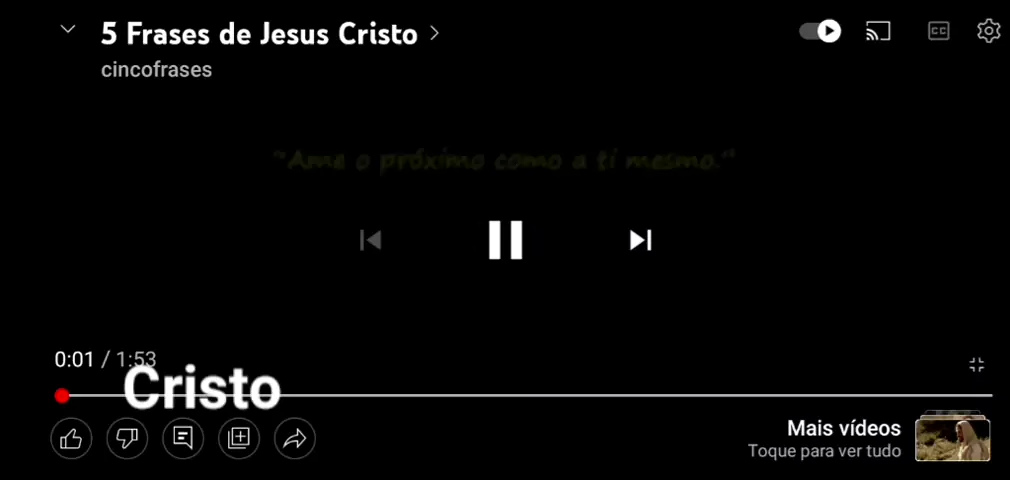Collapse the video player with down chevron
1010x480 pixels.
68,29
